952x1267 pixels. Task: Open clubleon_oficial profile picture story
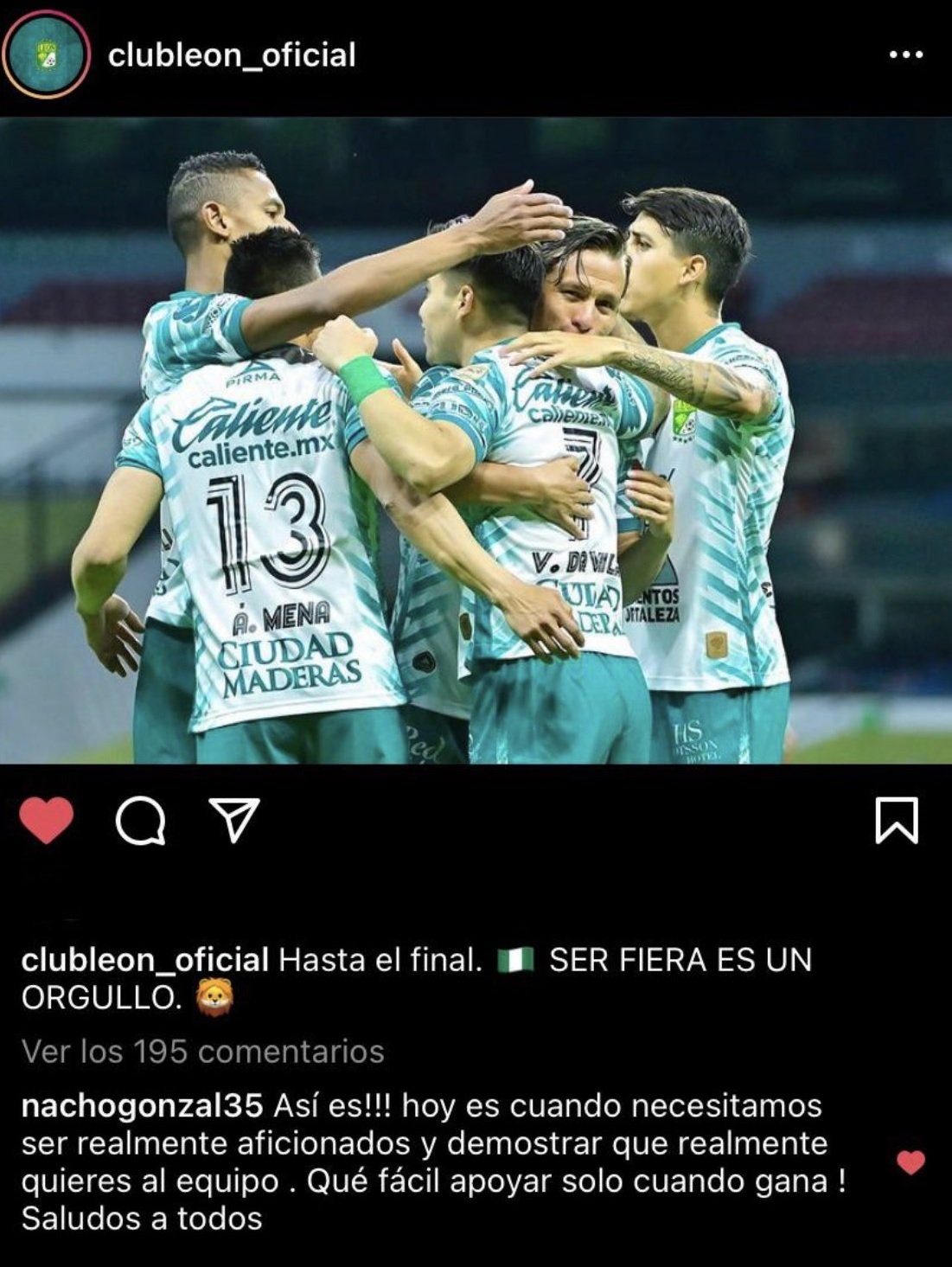pyautogui.click(x=47, y=56)
